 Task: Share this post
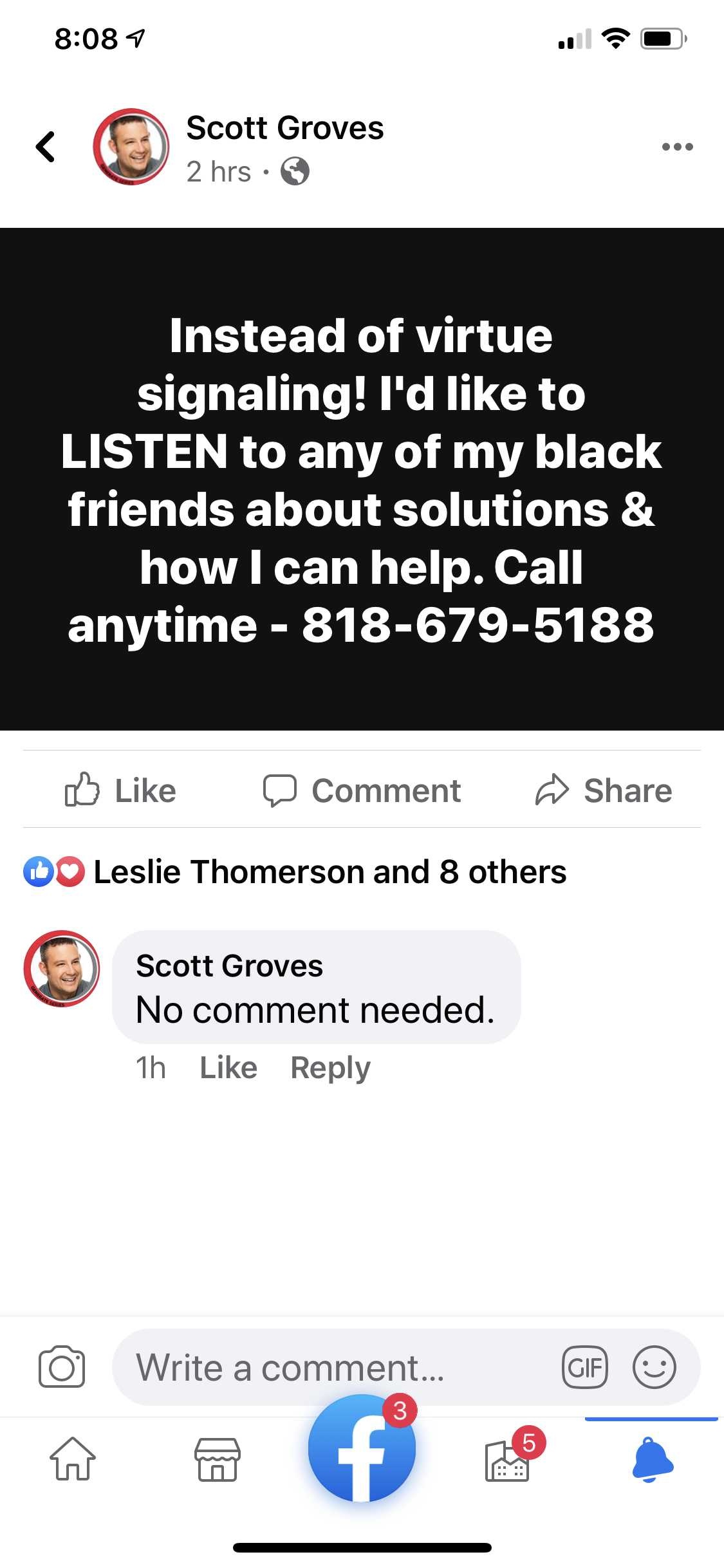click(604, 790)
